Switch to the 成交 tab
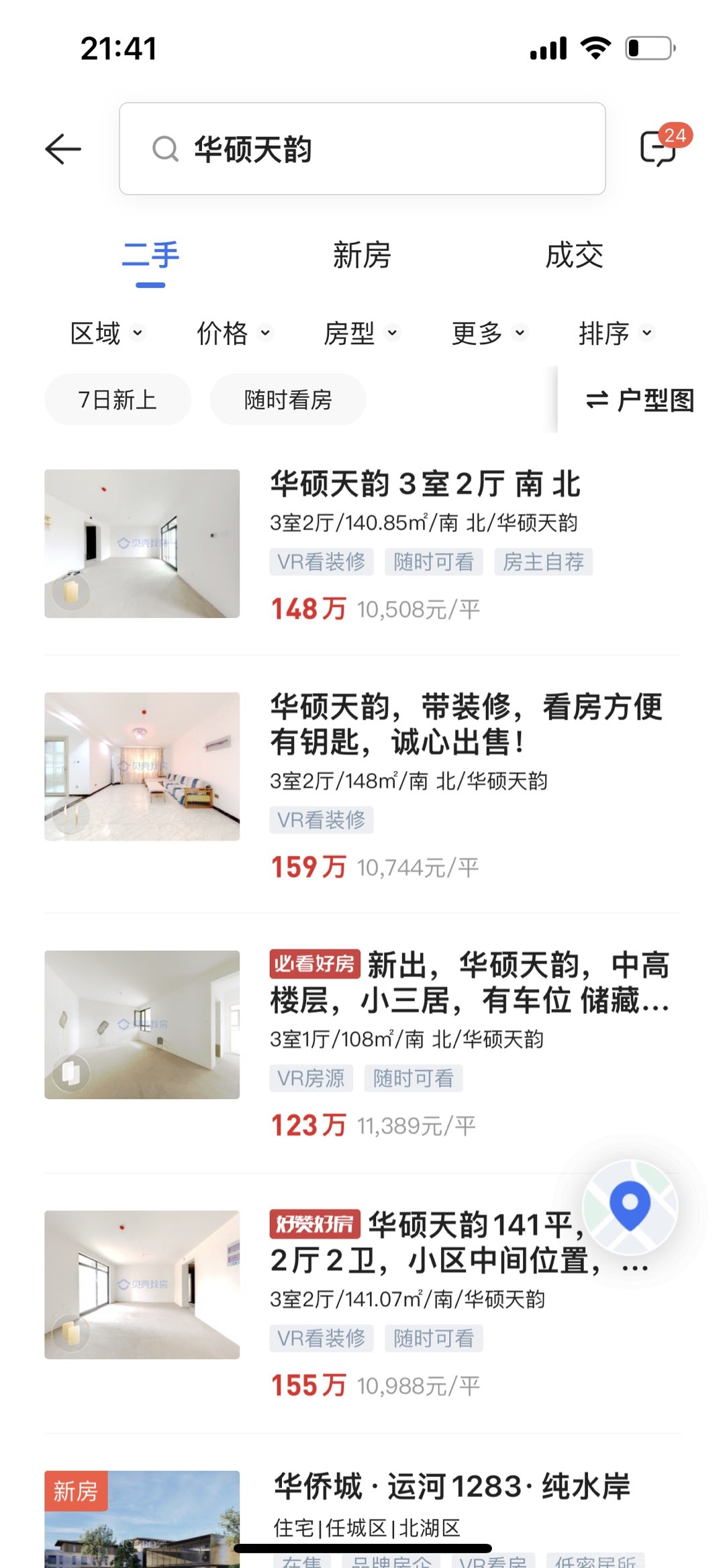 click(574, 256)
